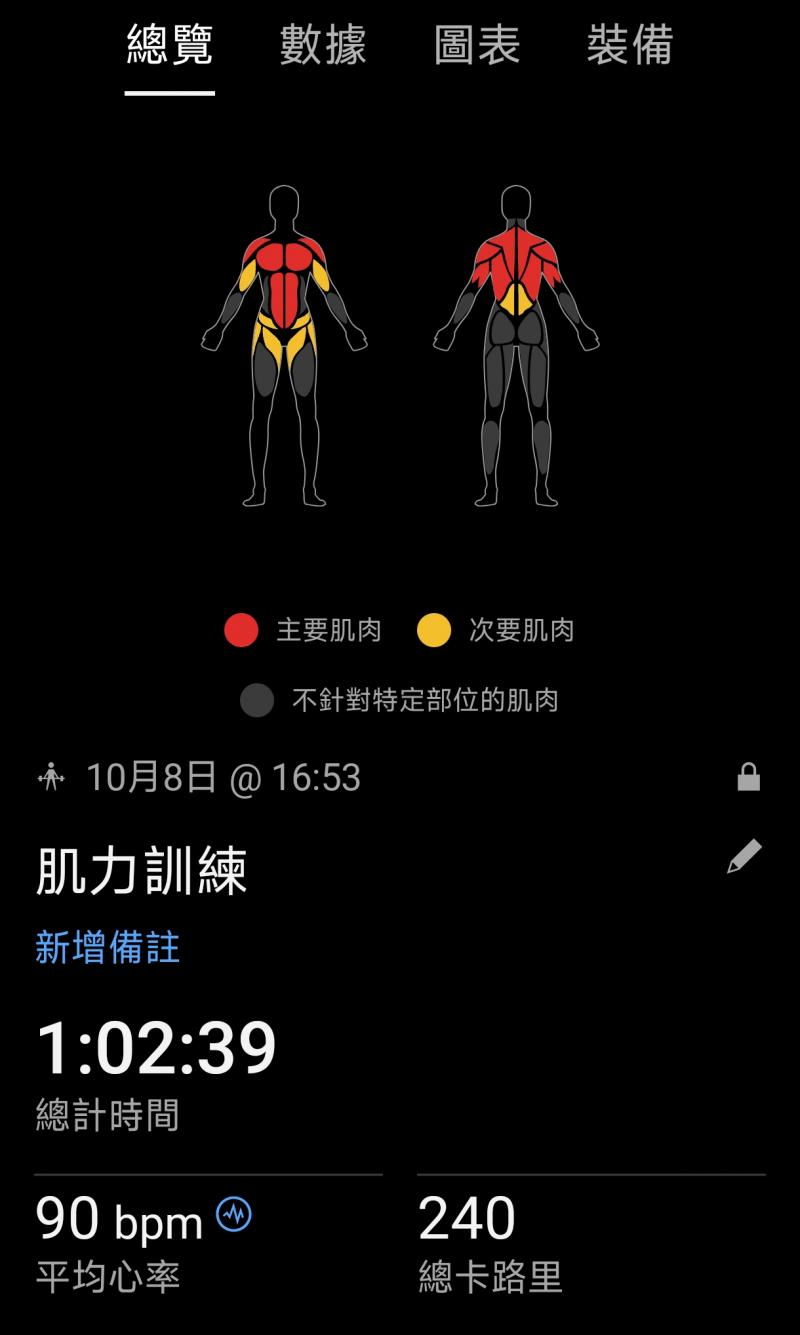Select the 總覽 tab
The image size is (800, 1335).
point(169,46)
